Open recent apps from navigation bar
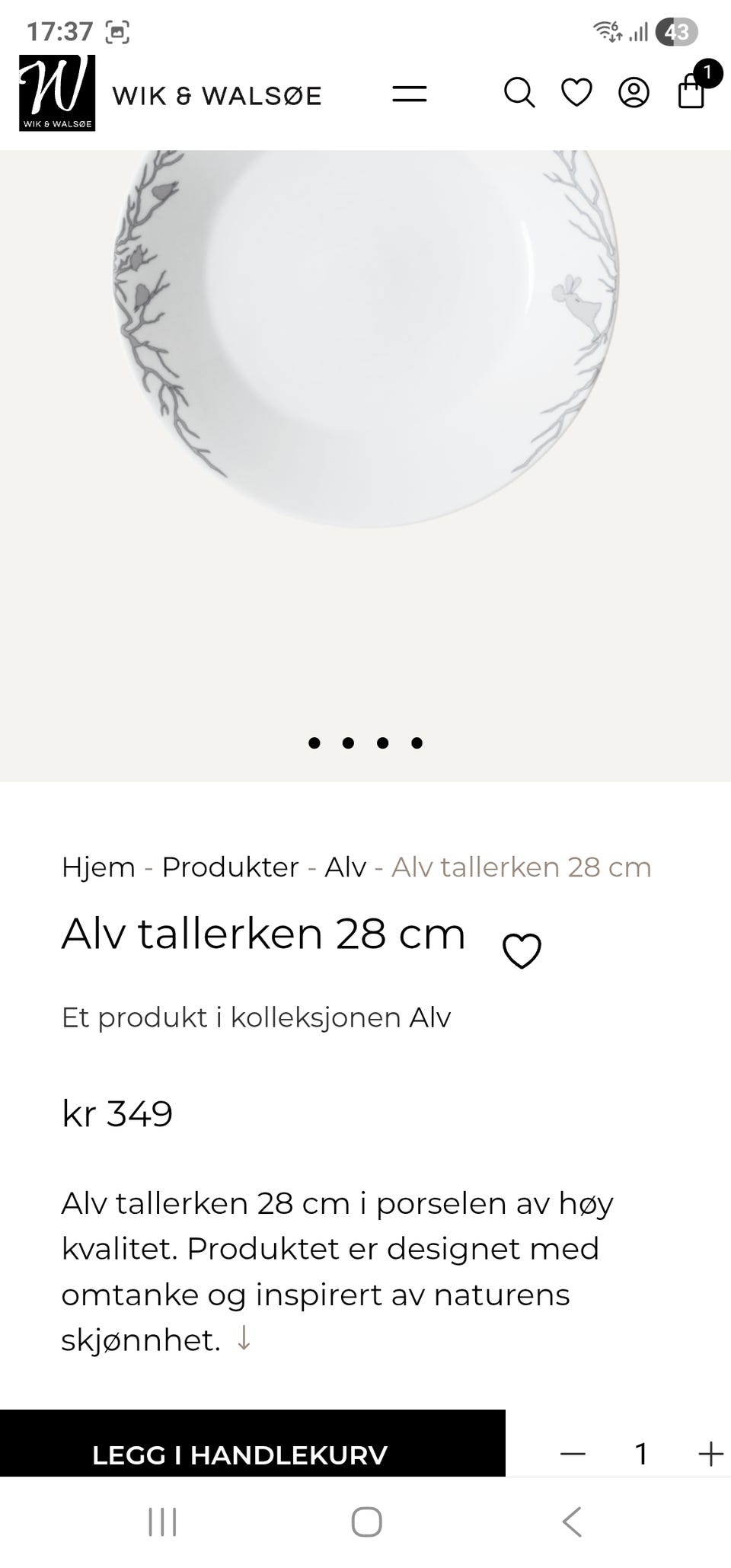The image size is (731, 1568). [x=162, y=1522]
